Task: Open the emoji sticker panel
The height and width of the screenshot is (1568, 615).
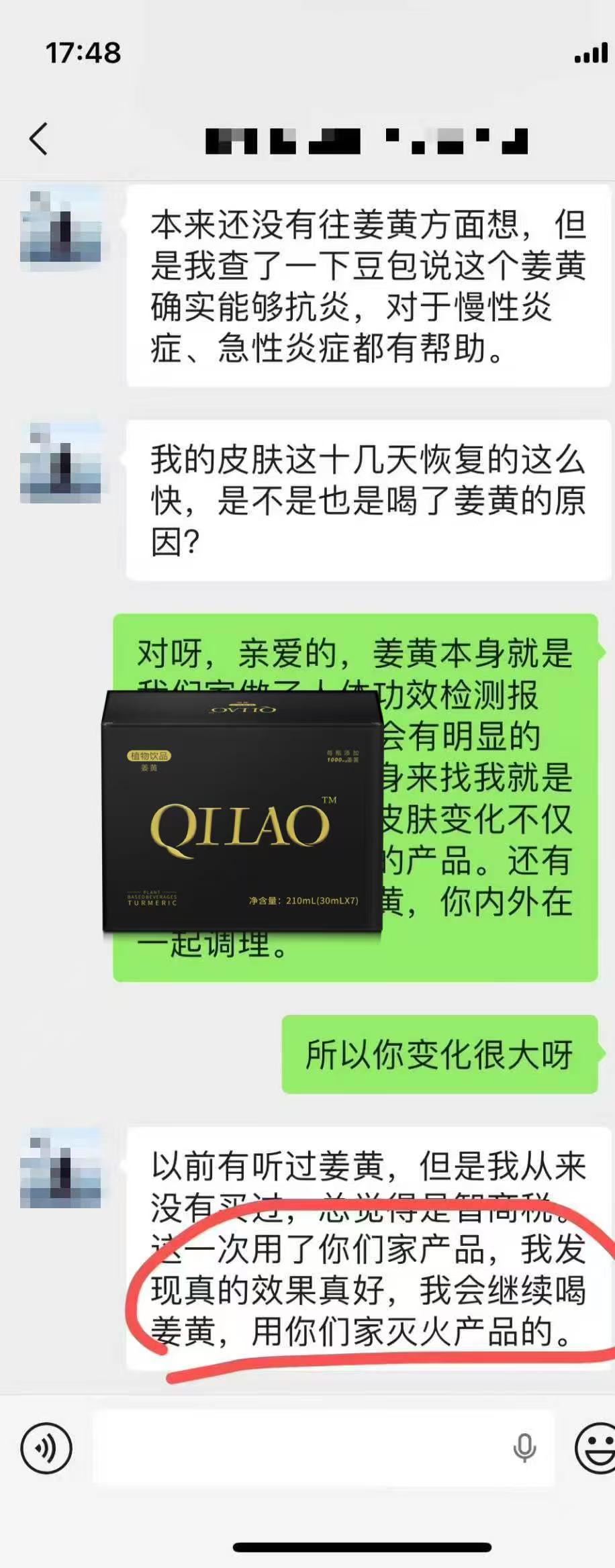Action: 596,1448
